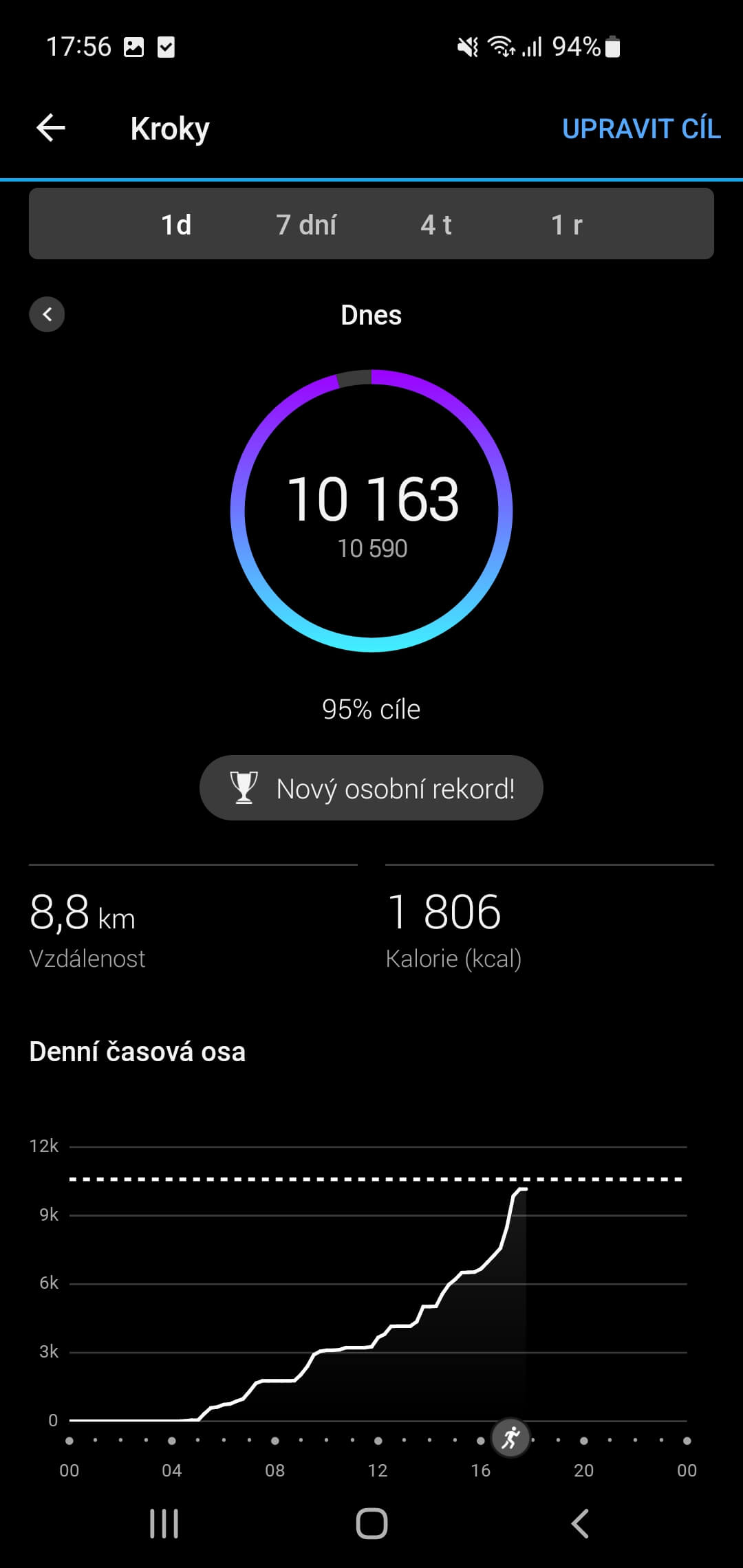743x1568 pixels.
Task: Show the previous day's steps
Action: [47, 314]
